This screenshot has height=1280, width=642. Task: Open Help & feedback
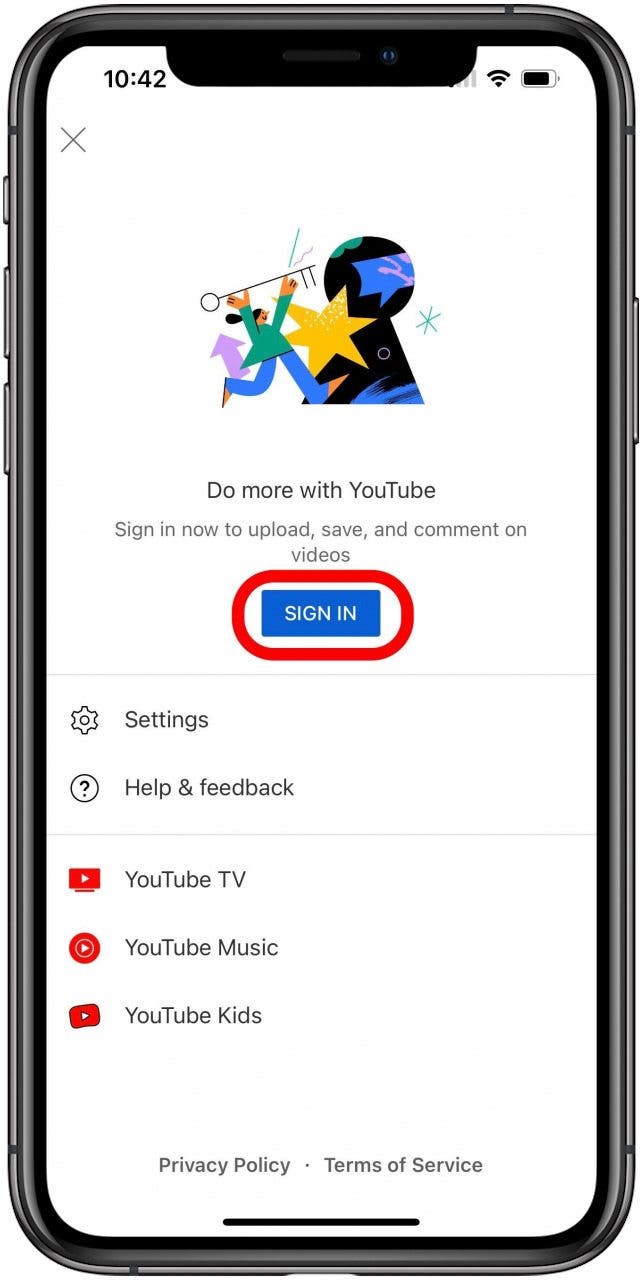coord(208,788)
